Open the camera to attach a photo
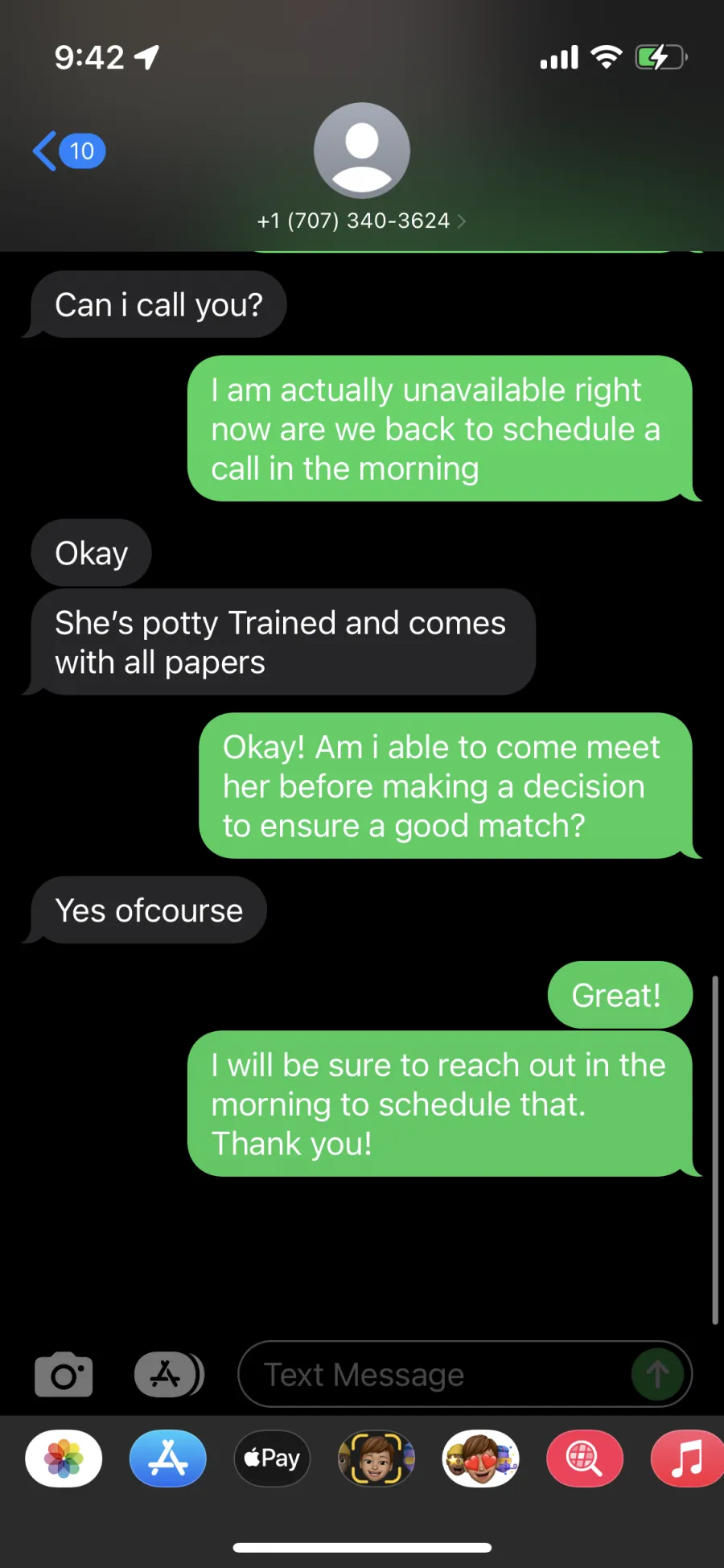Viewport: 724px width, 1568px height. coord(64,1375)
